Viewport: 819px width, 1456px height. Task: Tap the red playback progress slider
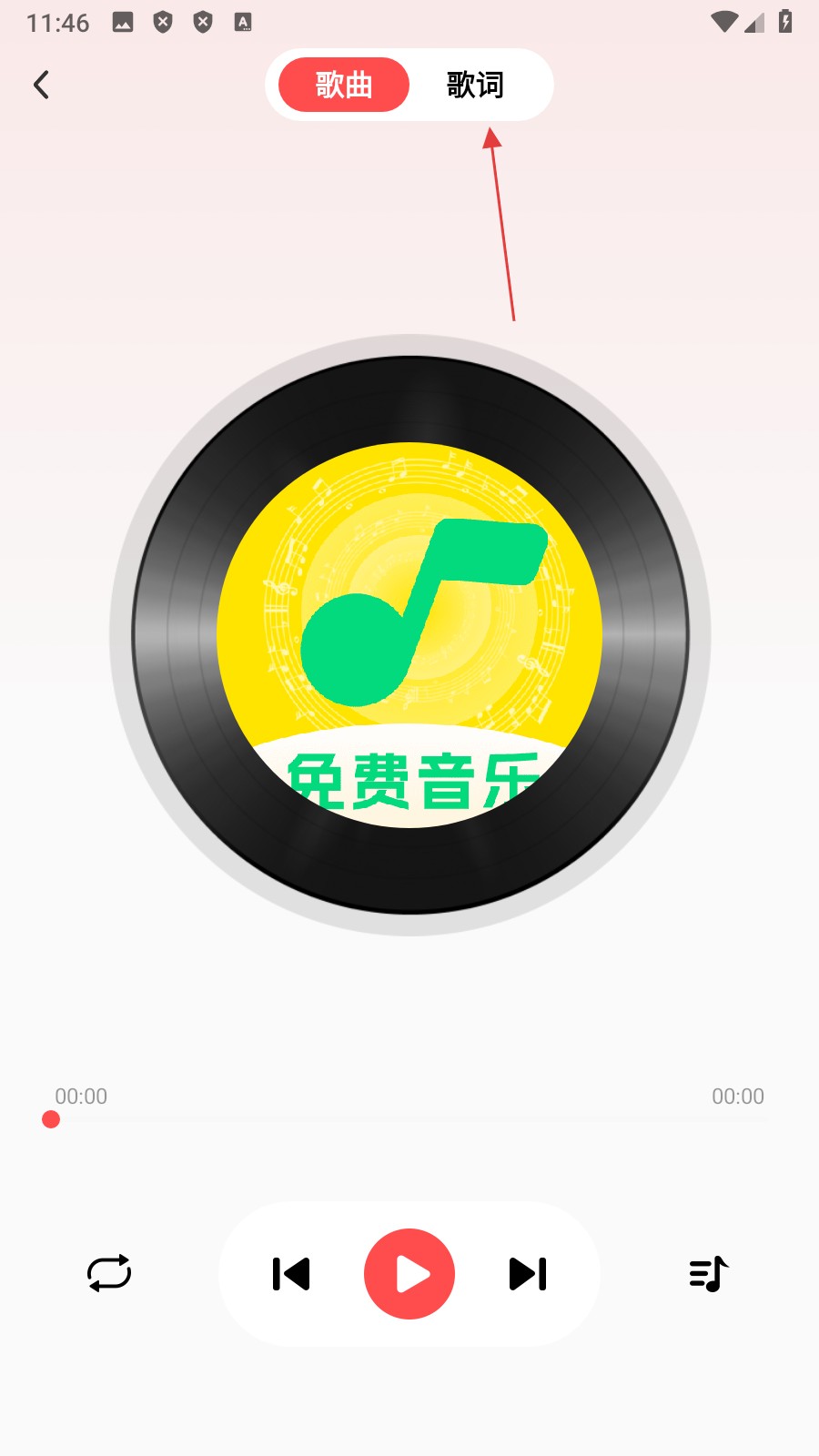tap(51, 1119)
